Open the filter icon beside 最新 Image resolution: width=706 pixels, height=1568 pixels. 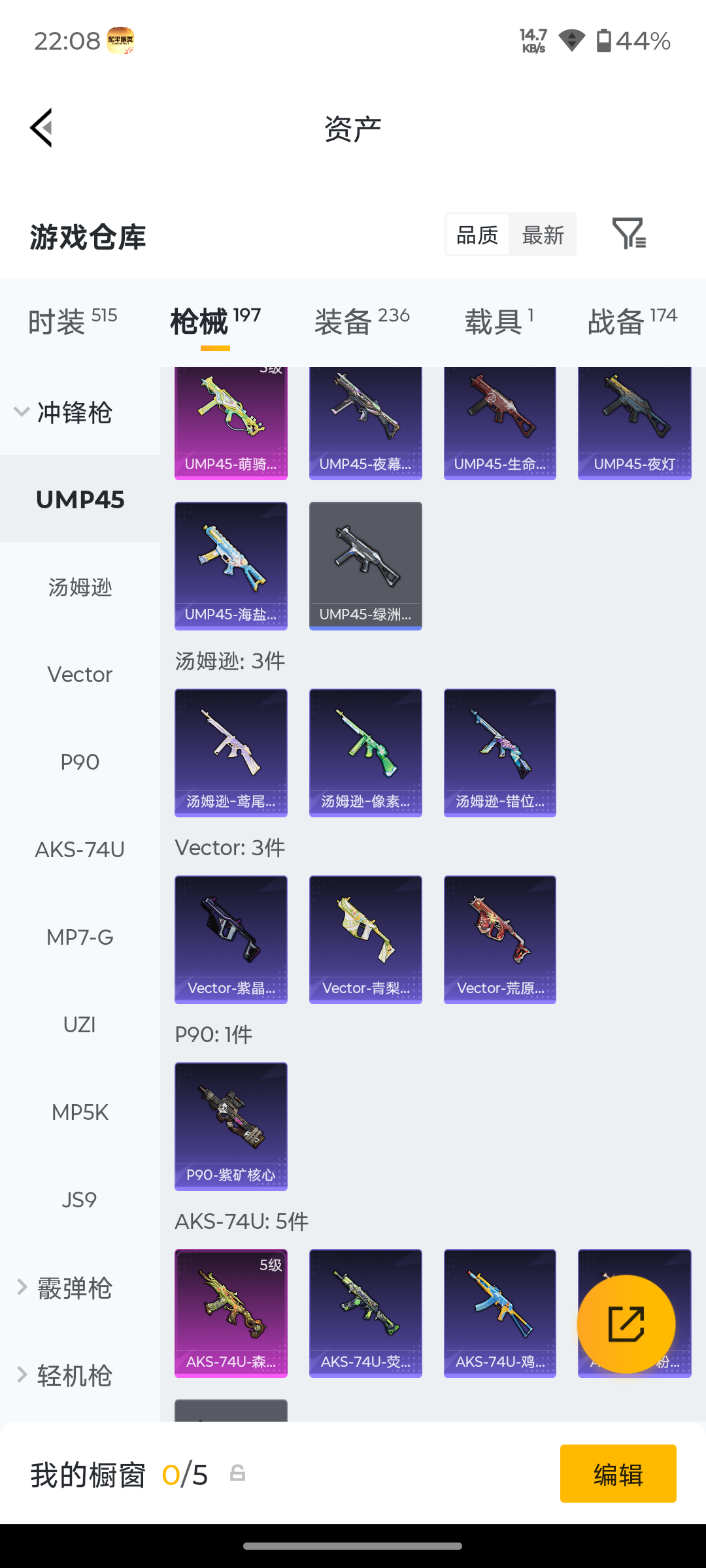coord(629,233)
